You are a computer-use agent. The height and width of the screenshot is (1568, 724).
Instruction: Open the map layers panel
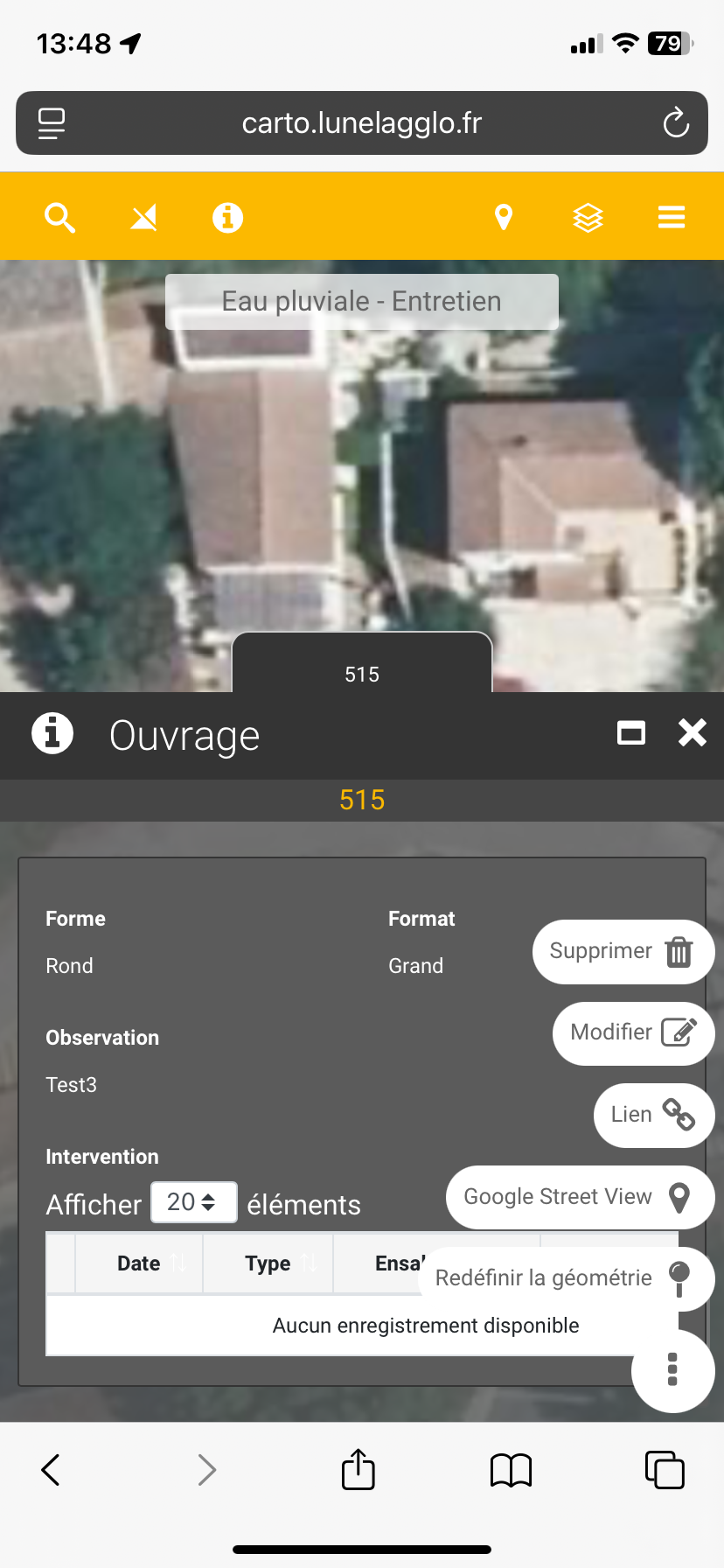pos(588,217)
